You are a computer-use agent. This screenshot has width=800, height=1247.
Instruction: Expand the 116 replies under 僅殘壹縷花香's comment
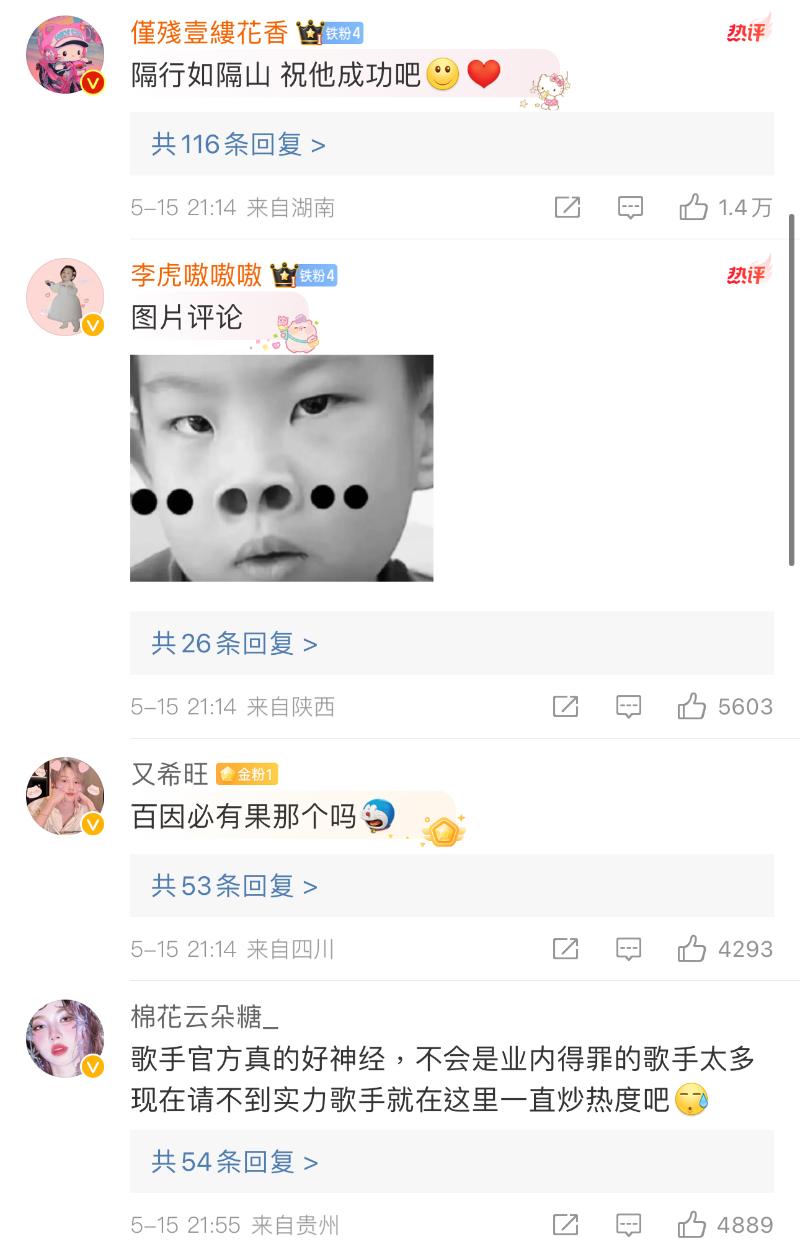tap(238, 145)
